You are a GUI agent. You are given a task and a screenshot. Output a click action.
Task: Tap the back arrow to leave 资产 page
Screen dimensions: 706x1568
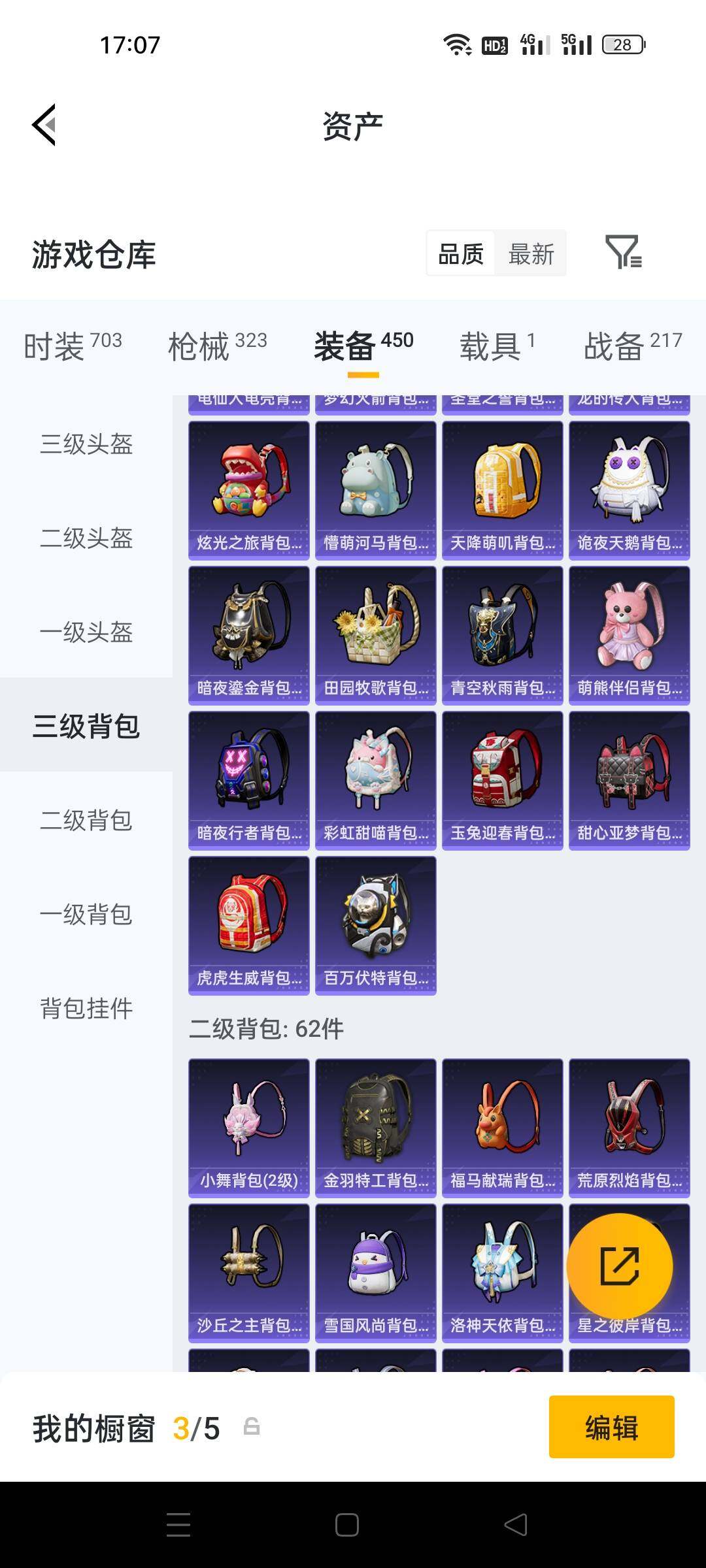click(43, 125)
